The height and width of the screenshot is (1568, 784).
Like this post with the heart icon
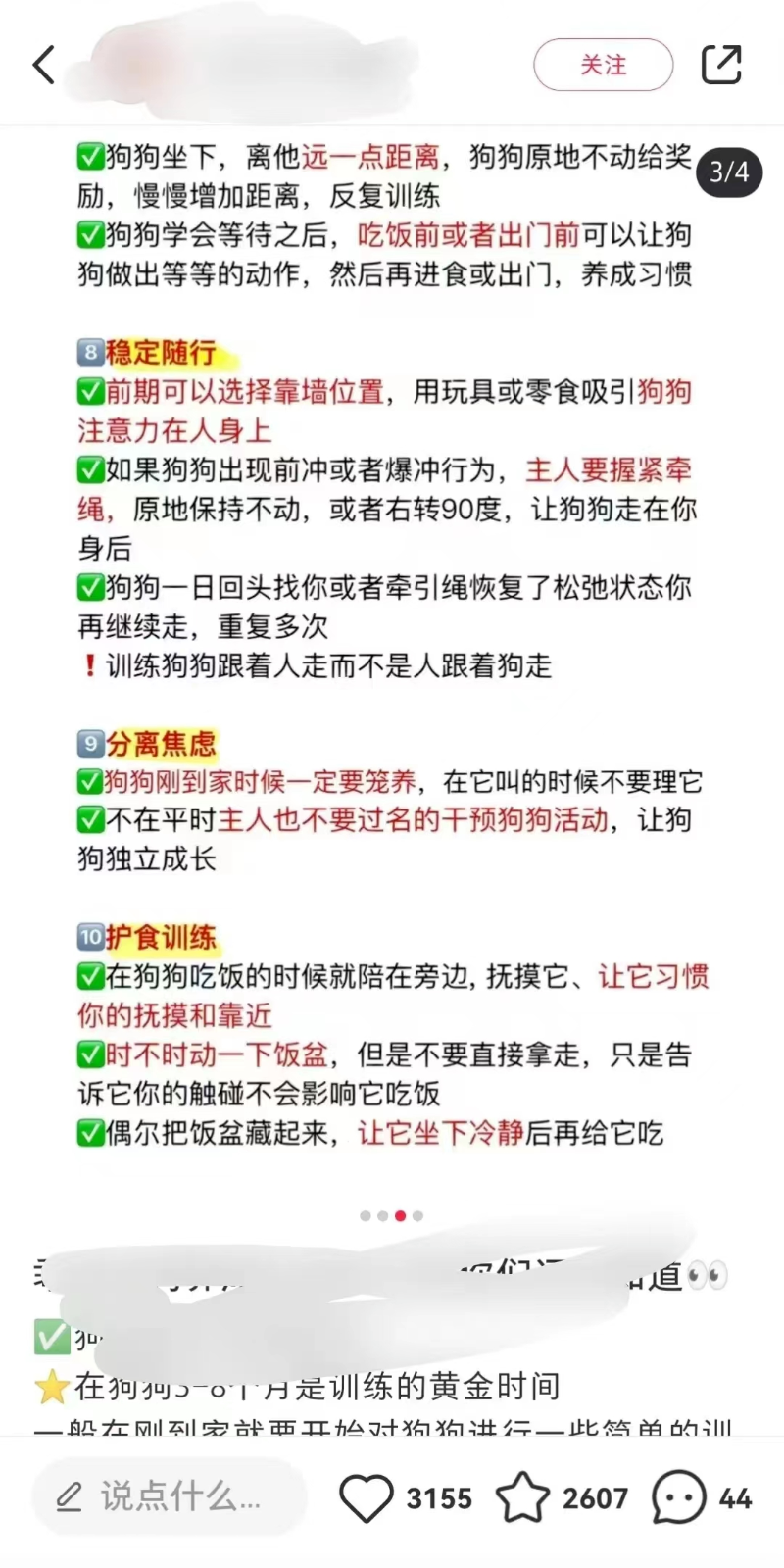366,1497
